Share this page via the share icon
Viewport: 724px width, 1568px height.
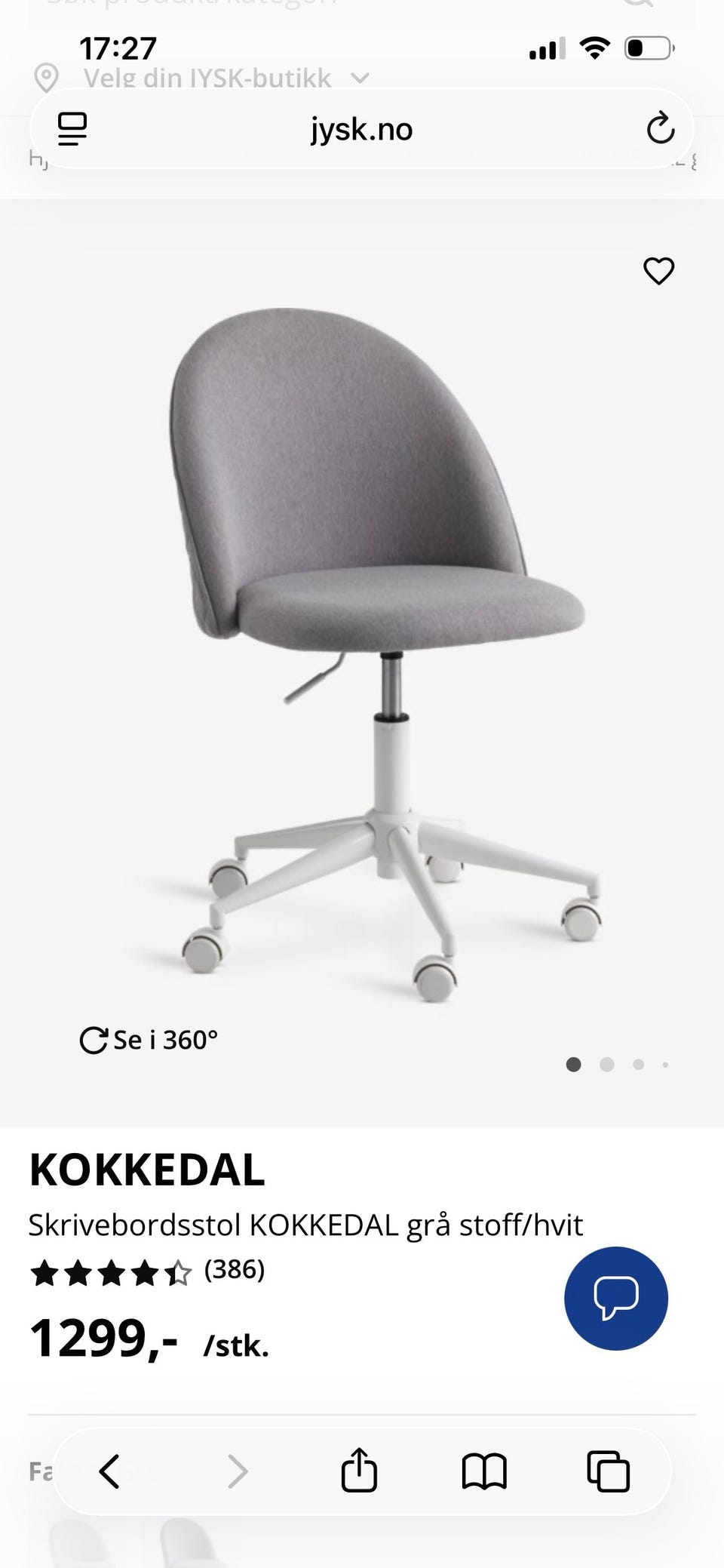[359, 1469]
